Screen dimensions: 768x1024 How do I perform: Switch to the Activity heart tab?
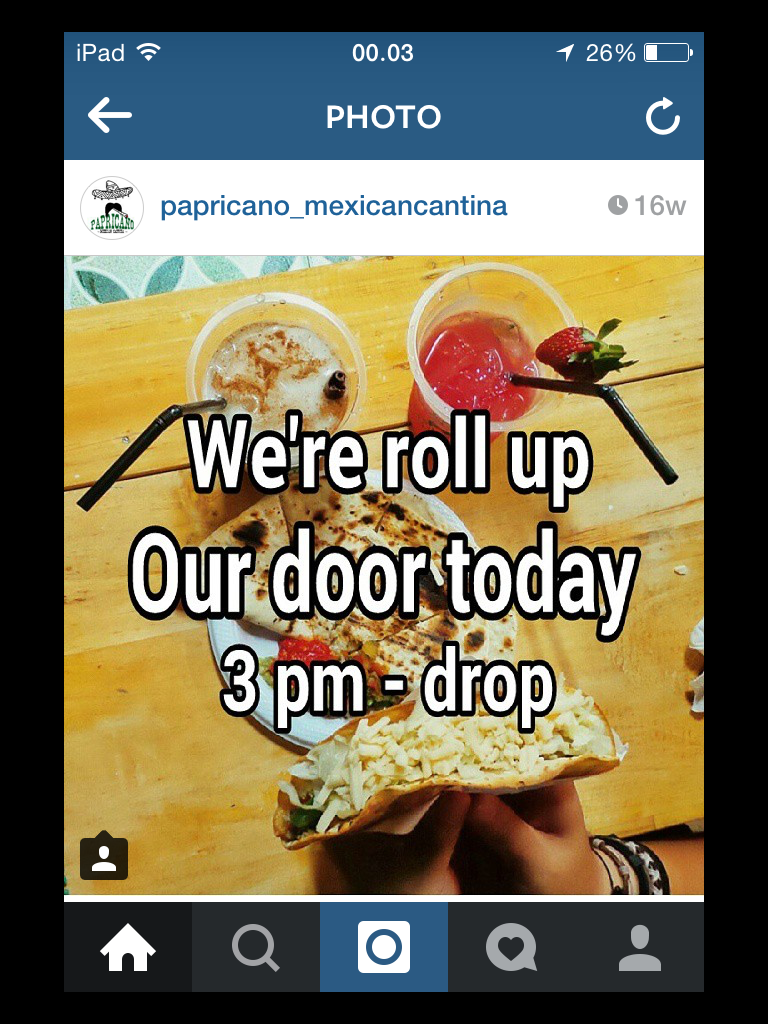point(511,947)
